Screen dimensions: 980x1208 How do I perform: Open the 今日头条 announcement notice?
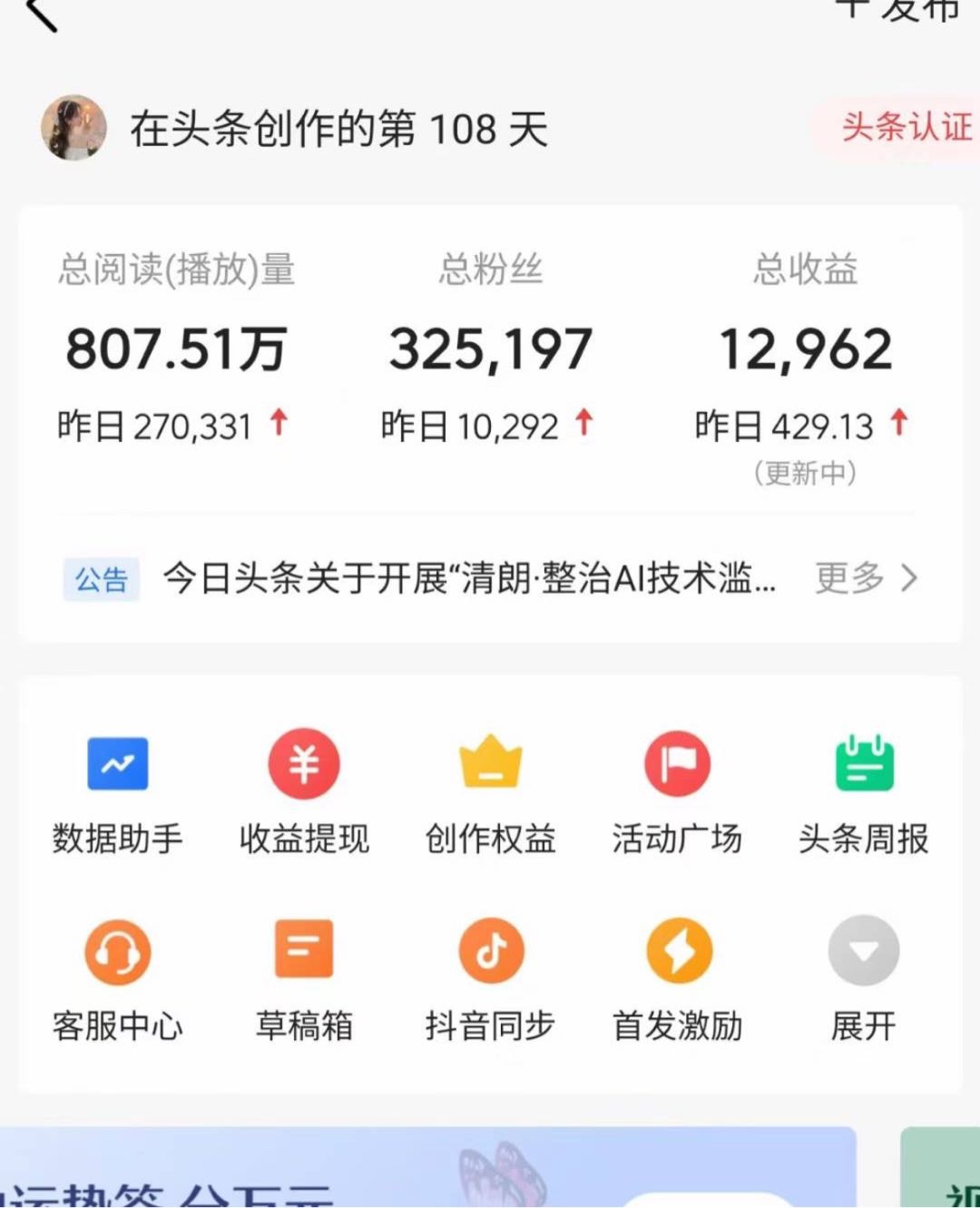468,578
